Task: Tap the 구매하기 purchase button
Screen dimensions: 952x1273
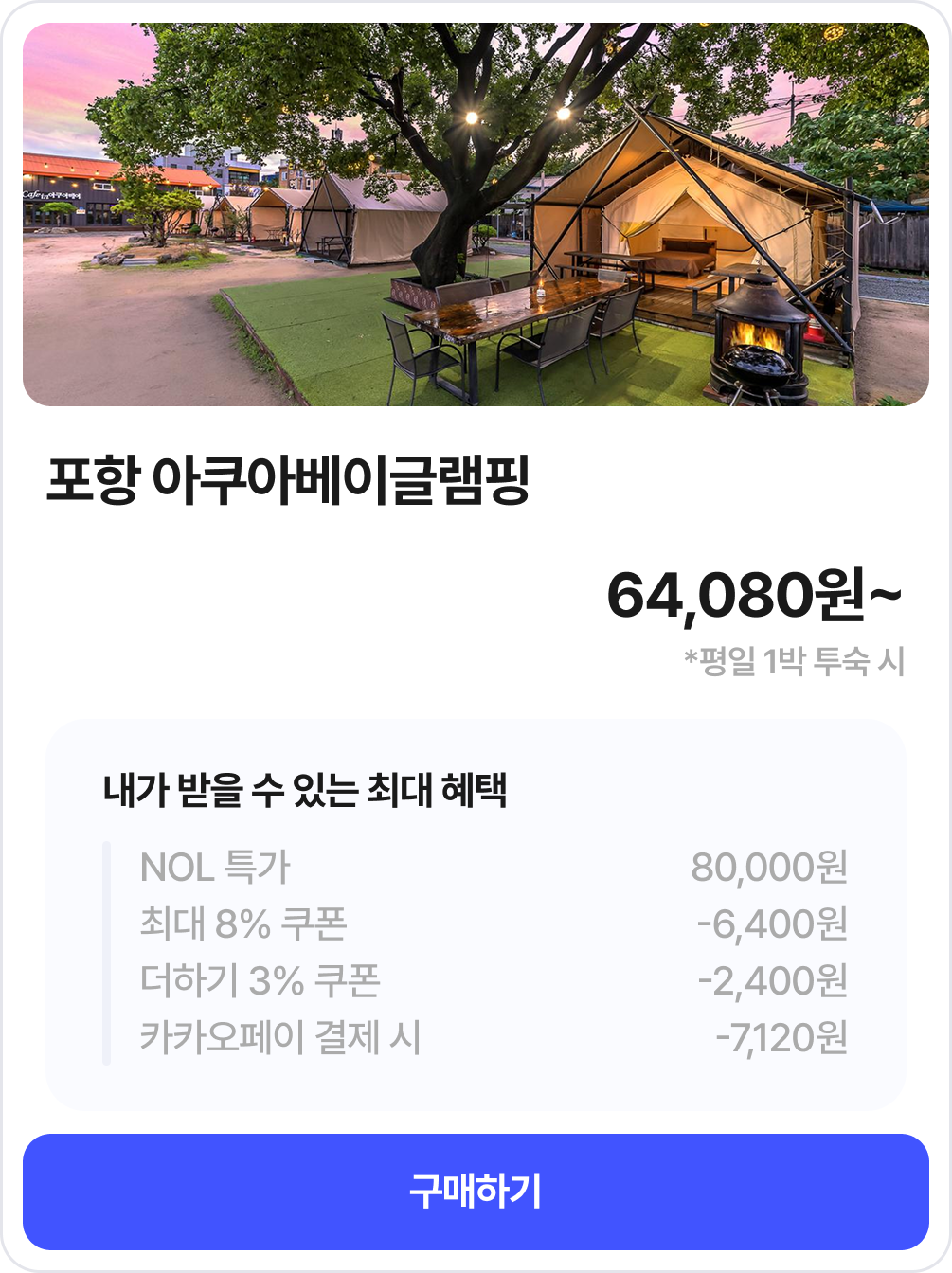Action: 476,1192
